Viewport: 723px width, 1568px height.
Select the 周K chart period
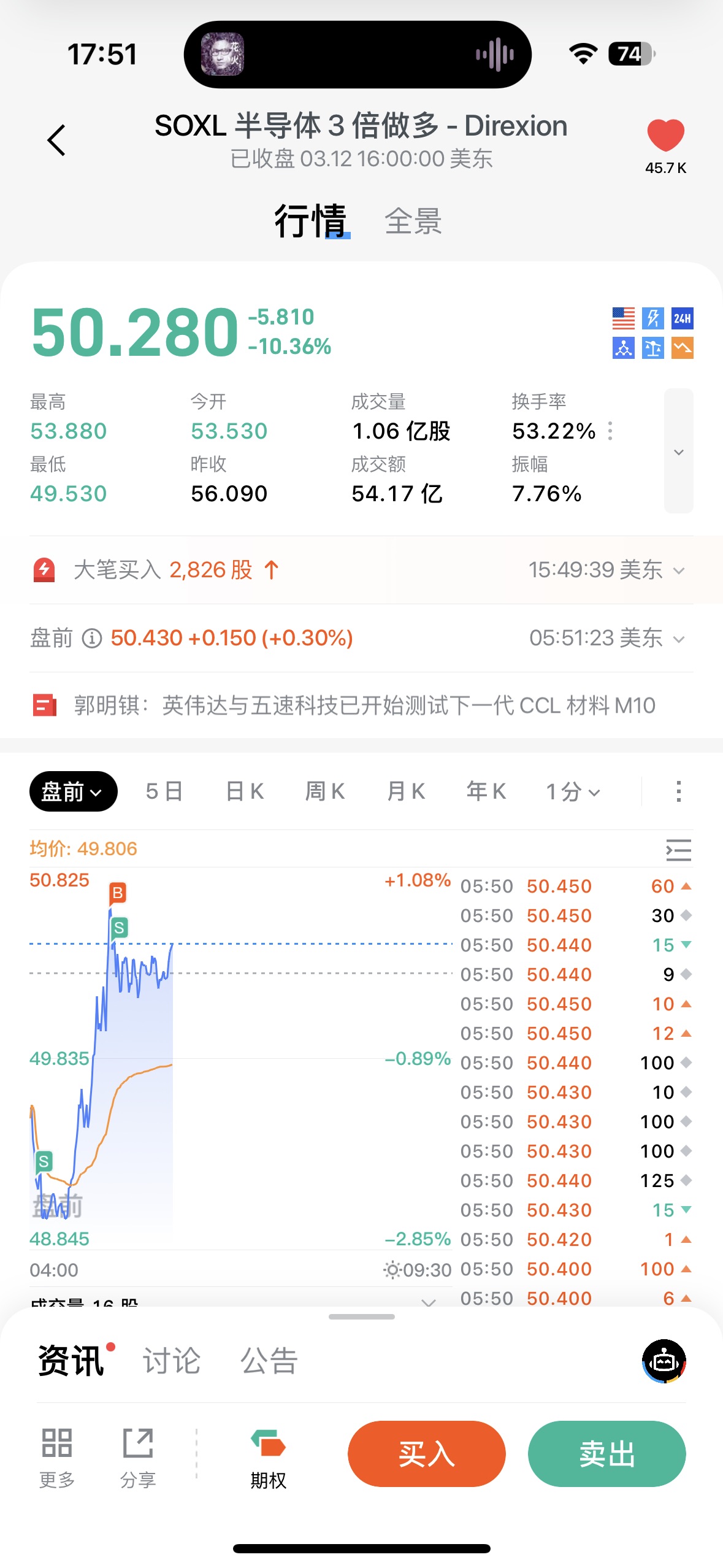325,791
